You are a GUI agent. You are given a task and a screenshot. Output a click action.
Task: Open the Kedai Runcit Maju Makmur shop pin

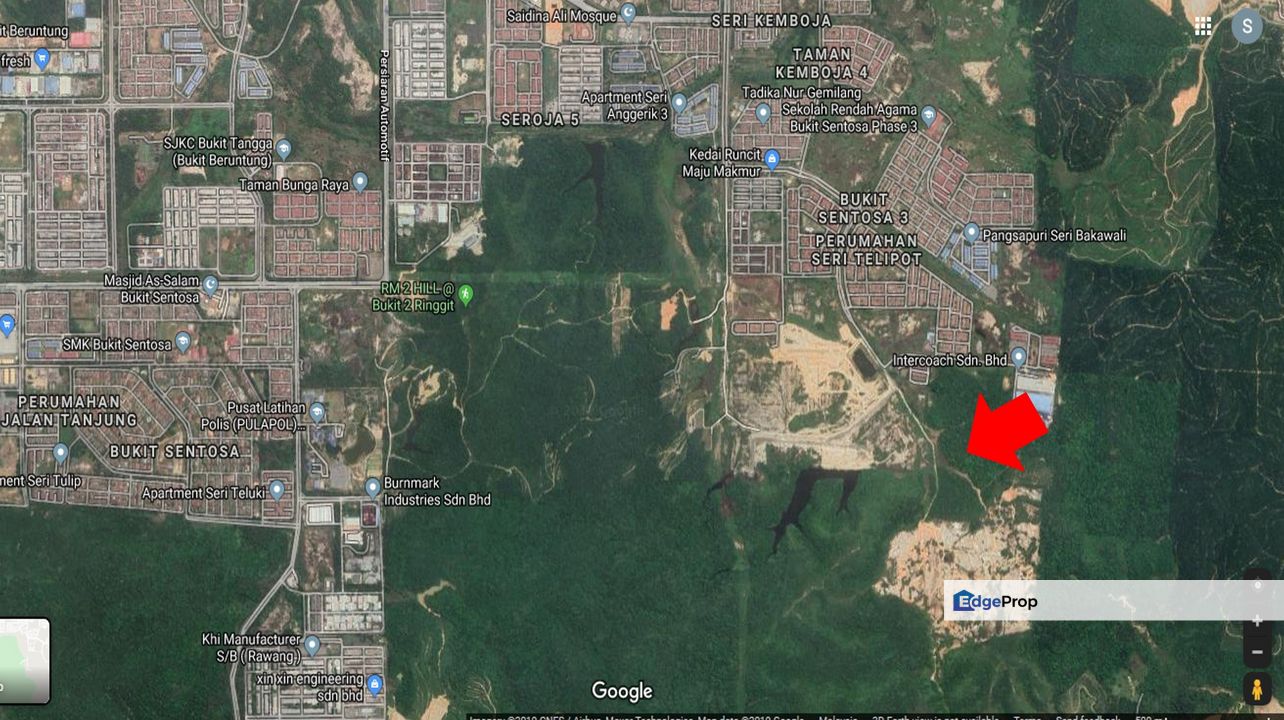(771, 158)
